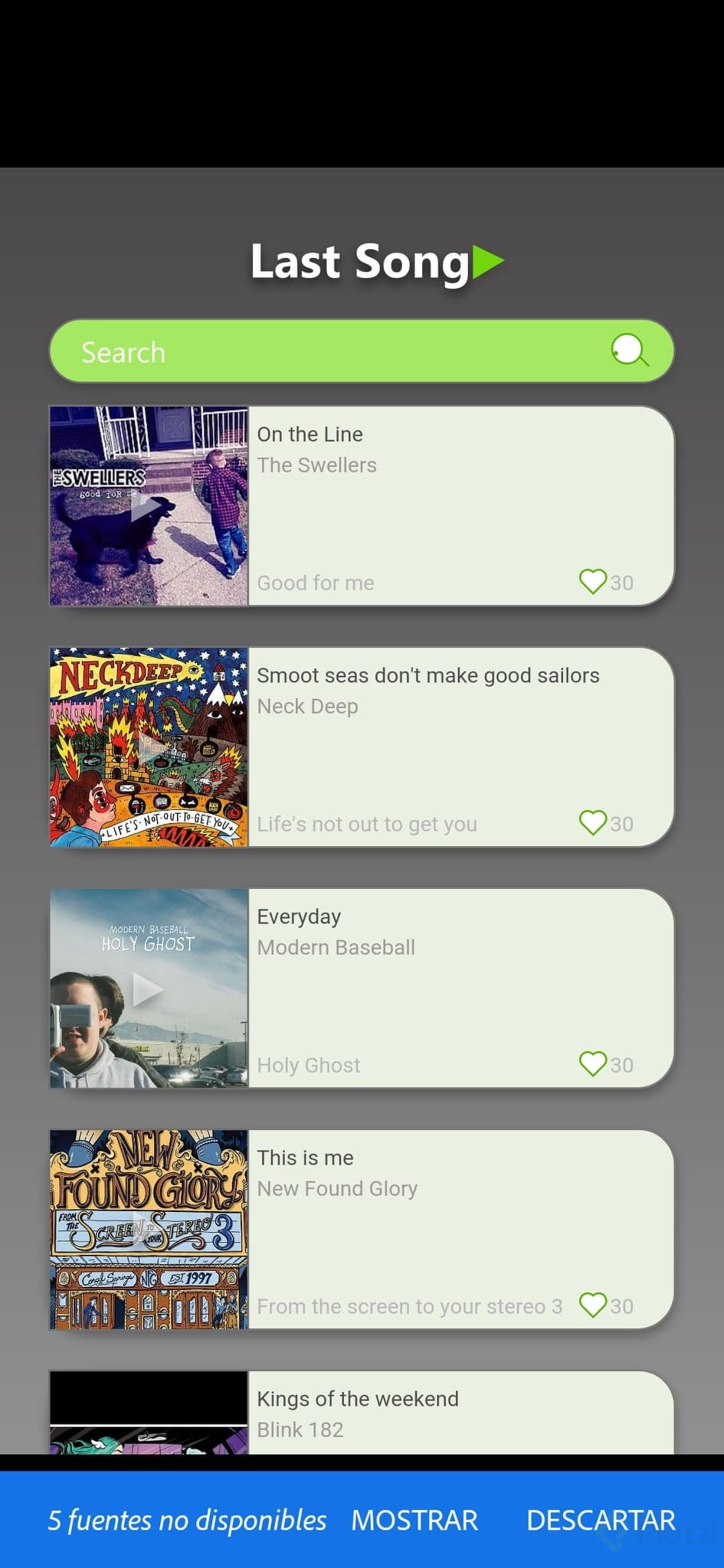Like the song This is me
Screen dimensions: 724x1568
pyautogui.click(x=593, y=1305)
